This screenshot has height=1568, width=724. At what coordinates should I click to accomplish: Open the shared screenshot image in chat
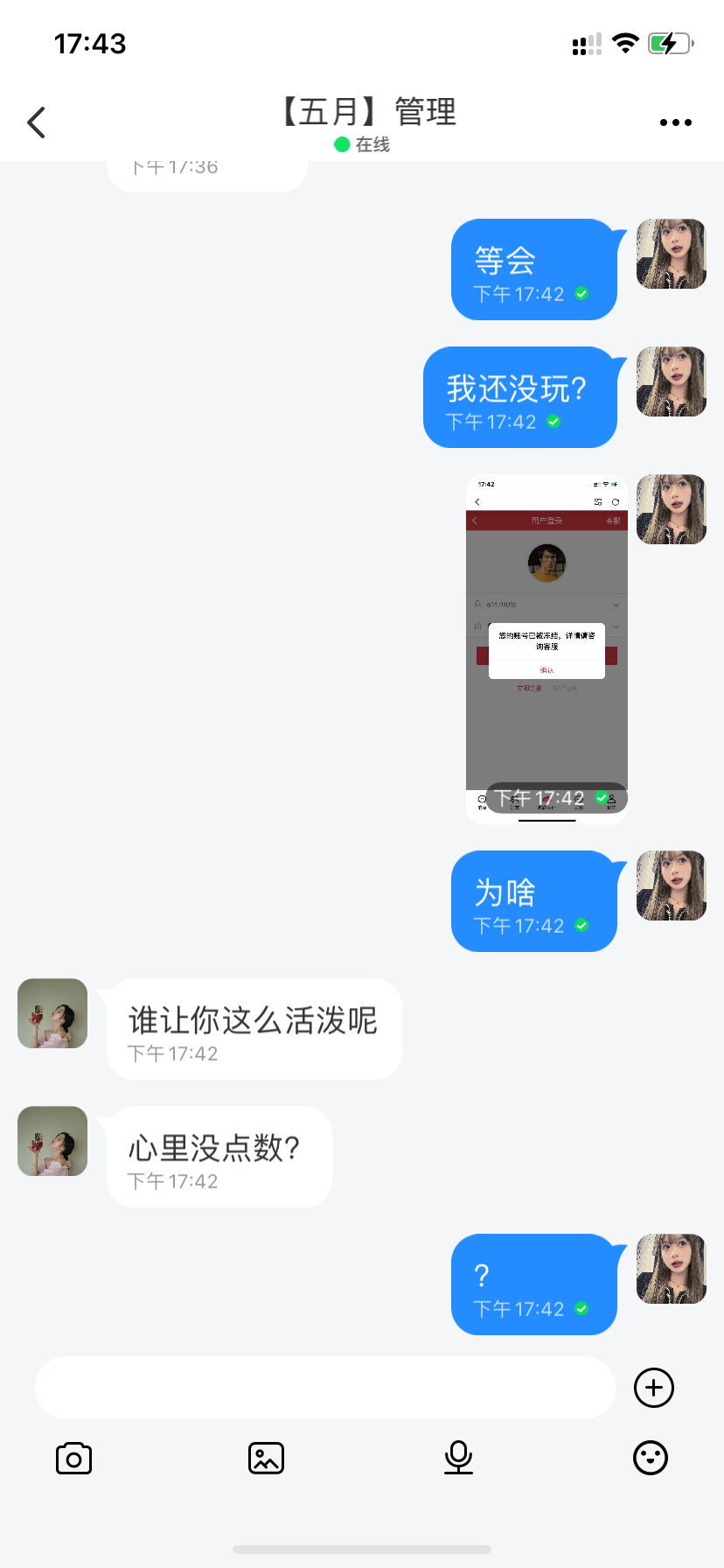pyautogui.click(x=546, y=647)
